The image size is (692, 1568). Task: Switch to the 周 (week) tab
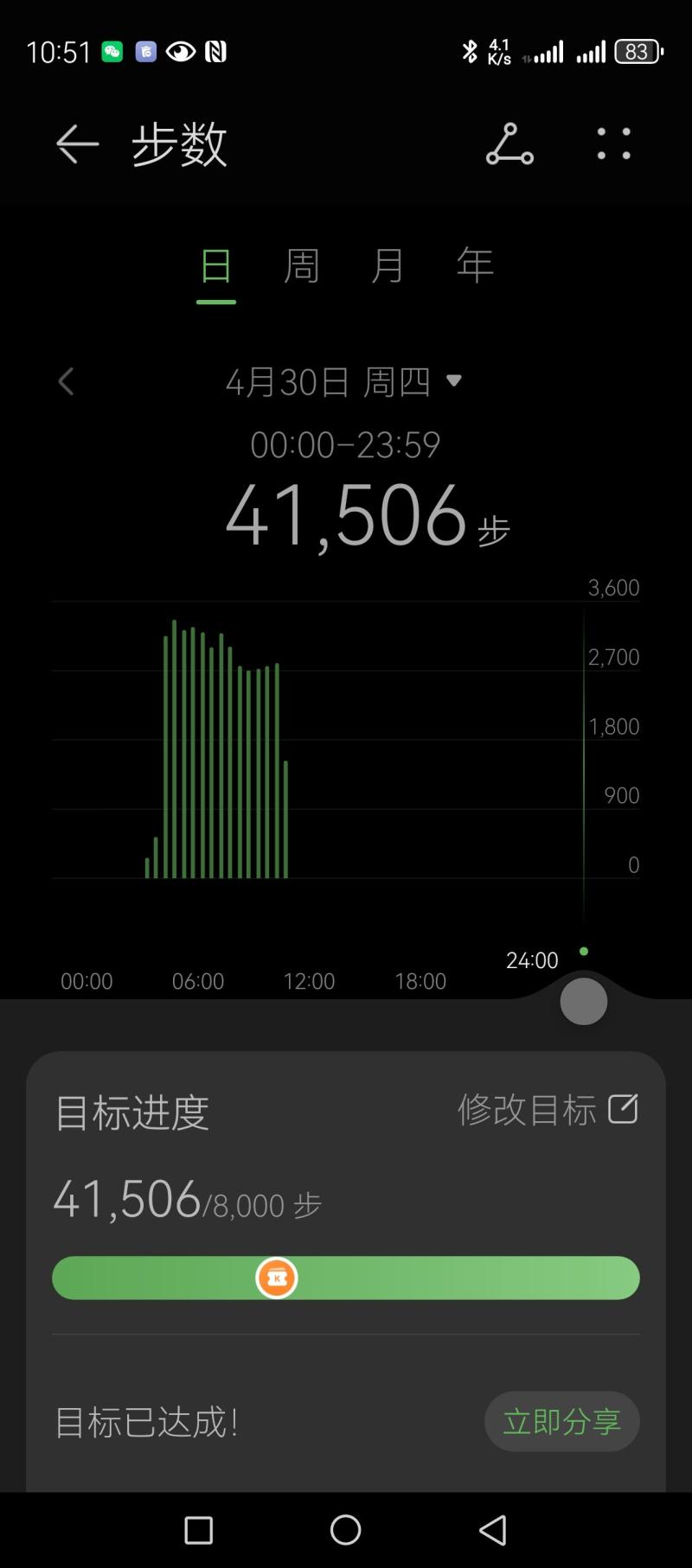tap(302, 266)
